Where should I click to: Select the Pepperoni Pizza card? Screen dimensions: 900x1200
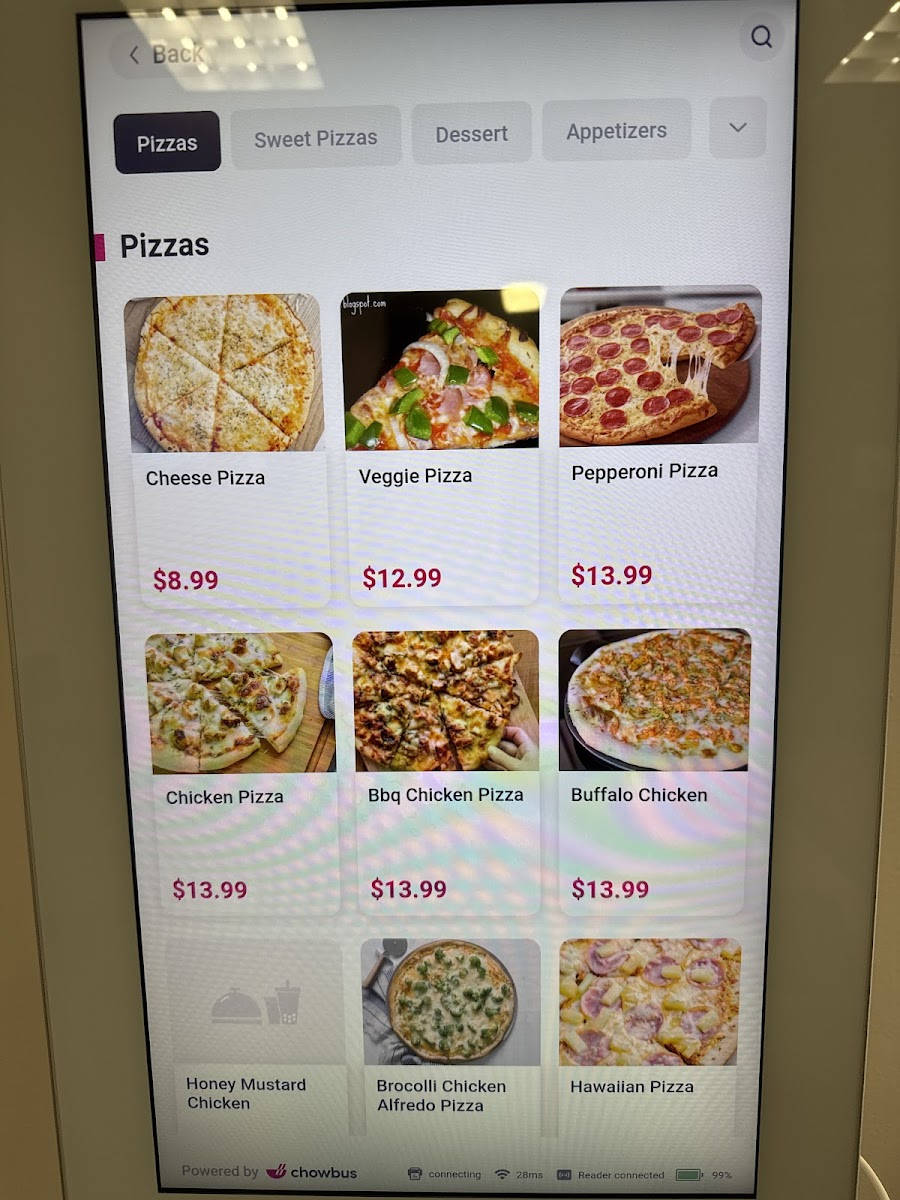coord(660,445)
